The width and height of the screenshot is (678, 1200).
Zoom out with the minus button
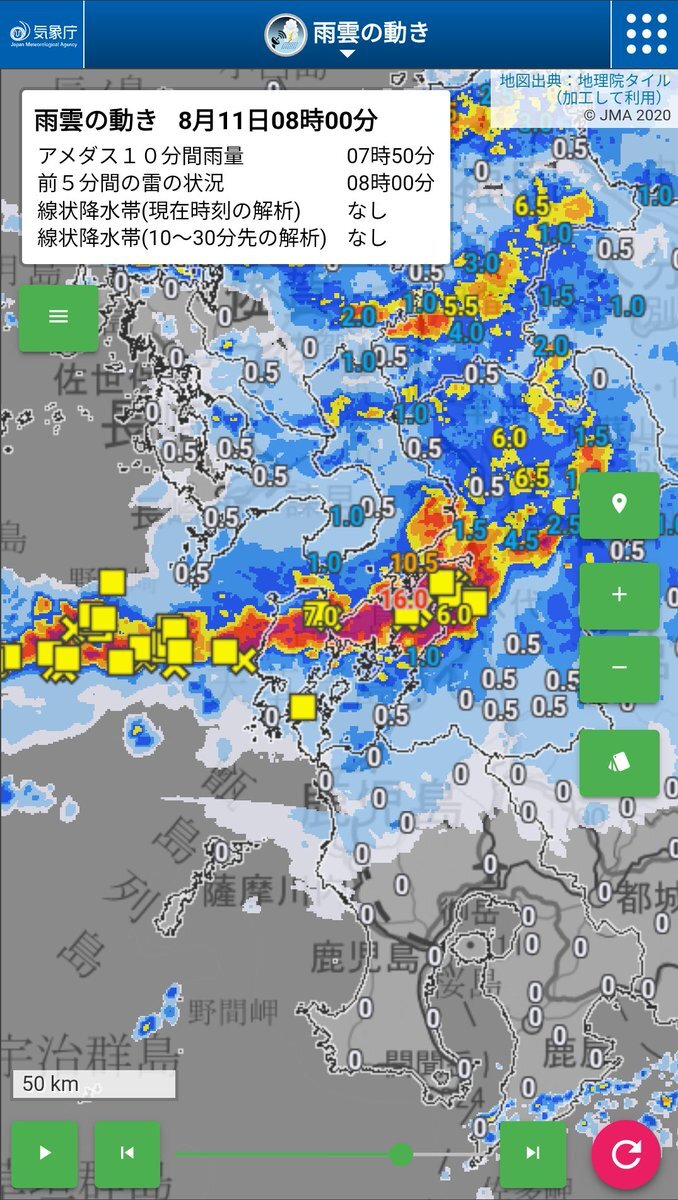(619, 667)
